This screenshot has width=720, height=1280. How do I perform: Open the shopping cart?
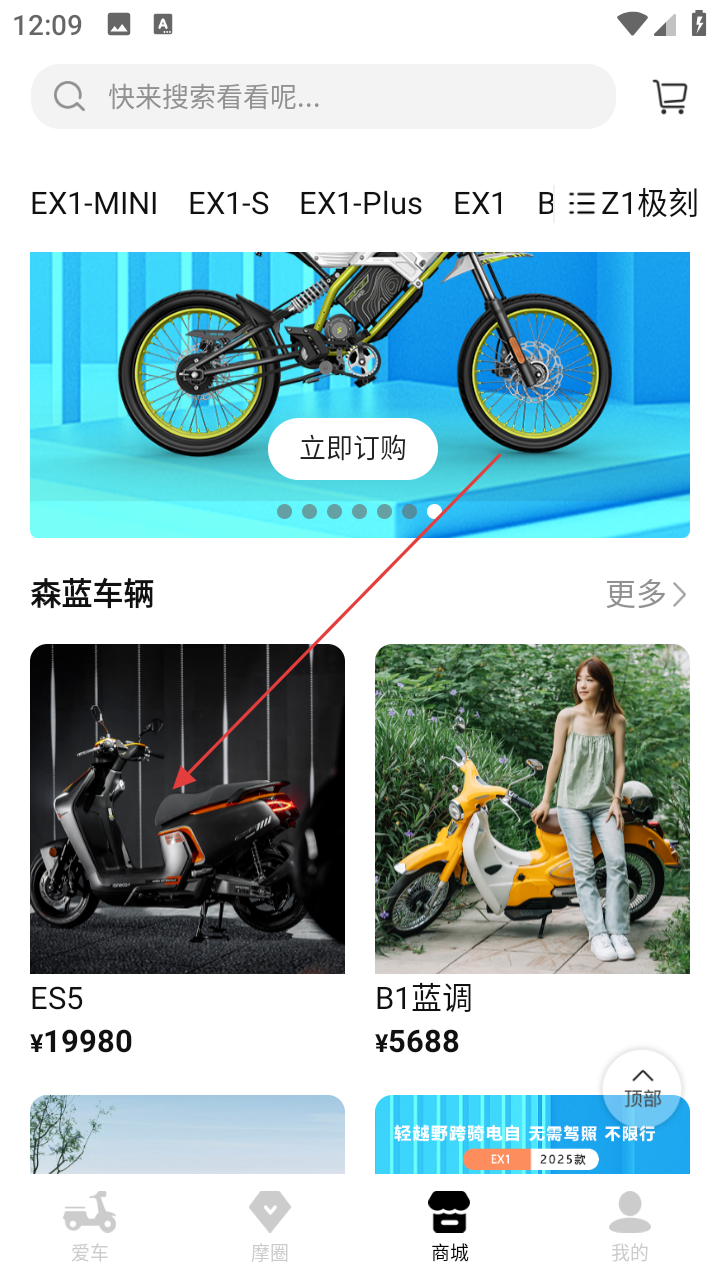[669, 97]
